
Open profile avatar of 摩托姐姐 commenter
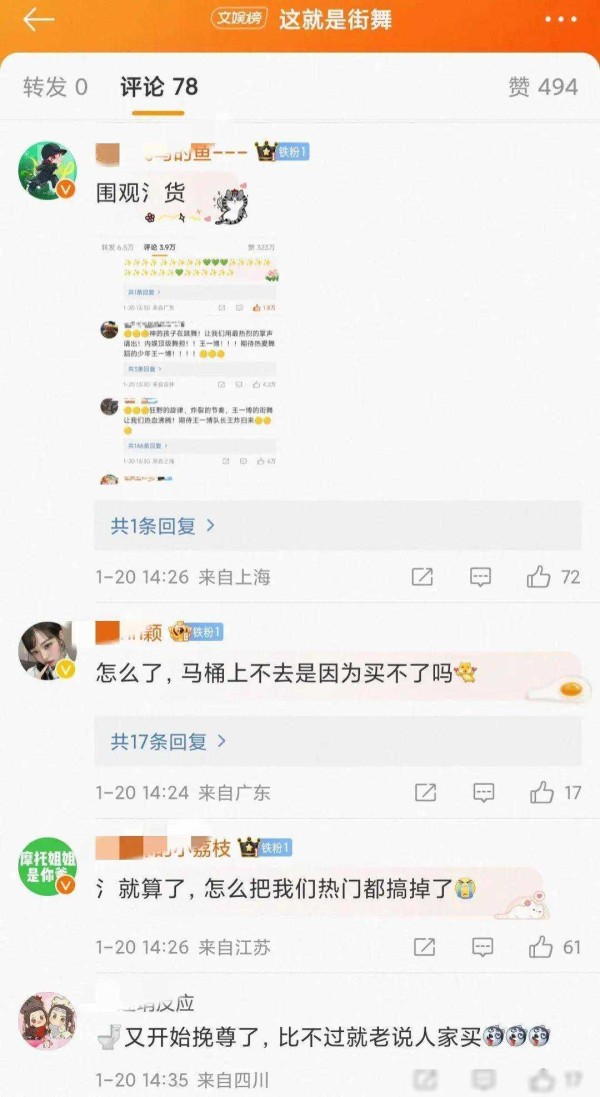(47, 867)
